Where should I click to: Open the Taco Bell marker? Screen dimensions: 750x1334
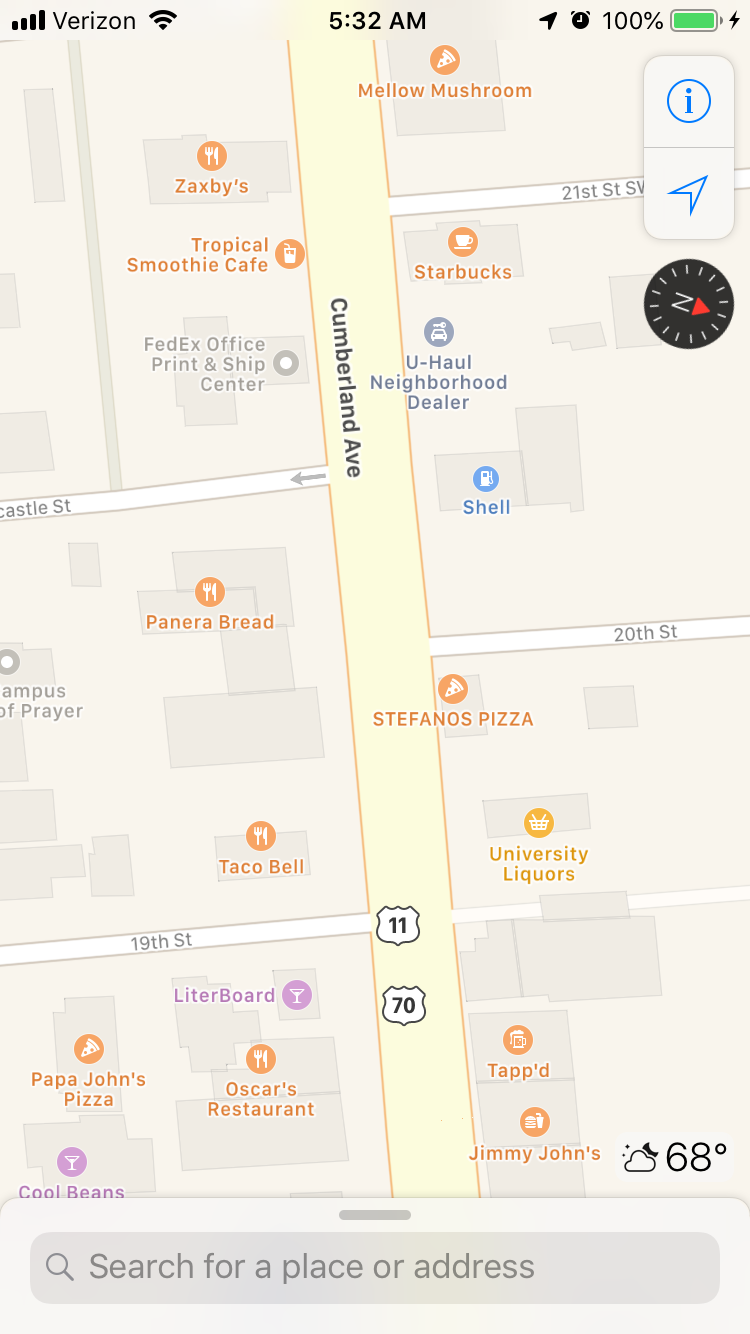pyautogui.click(x=260, y=835)
